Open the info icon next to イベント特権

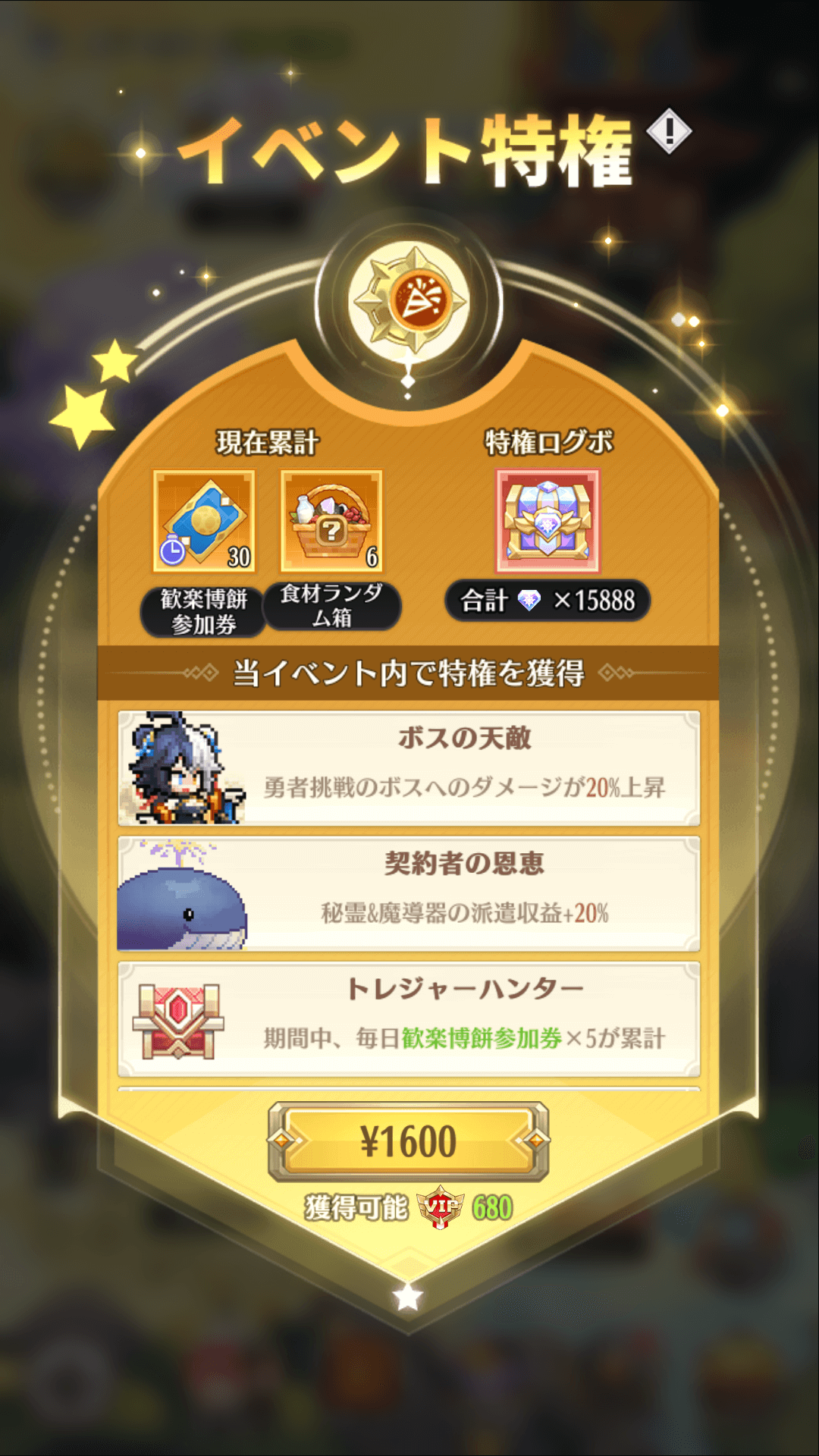tap(669, 133)
